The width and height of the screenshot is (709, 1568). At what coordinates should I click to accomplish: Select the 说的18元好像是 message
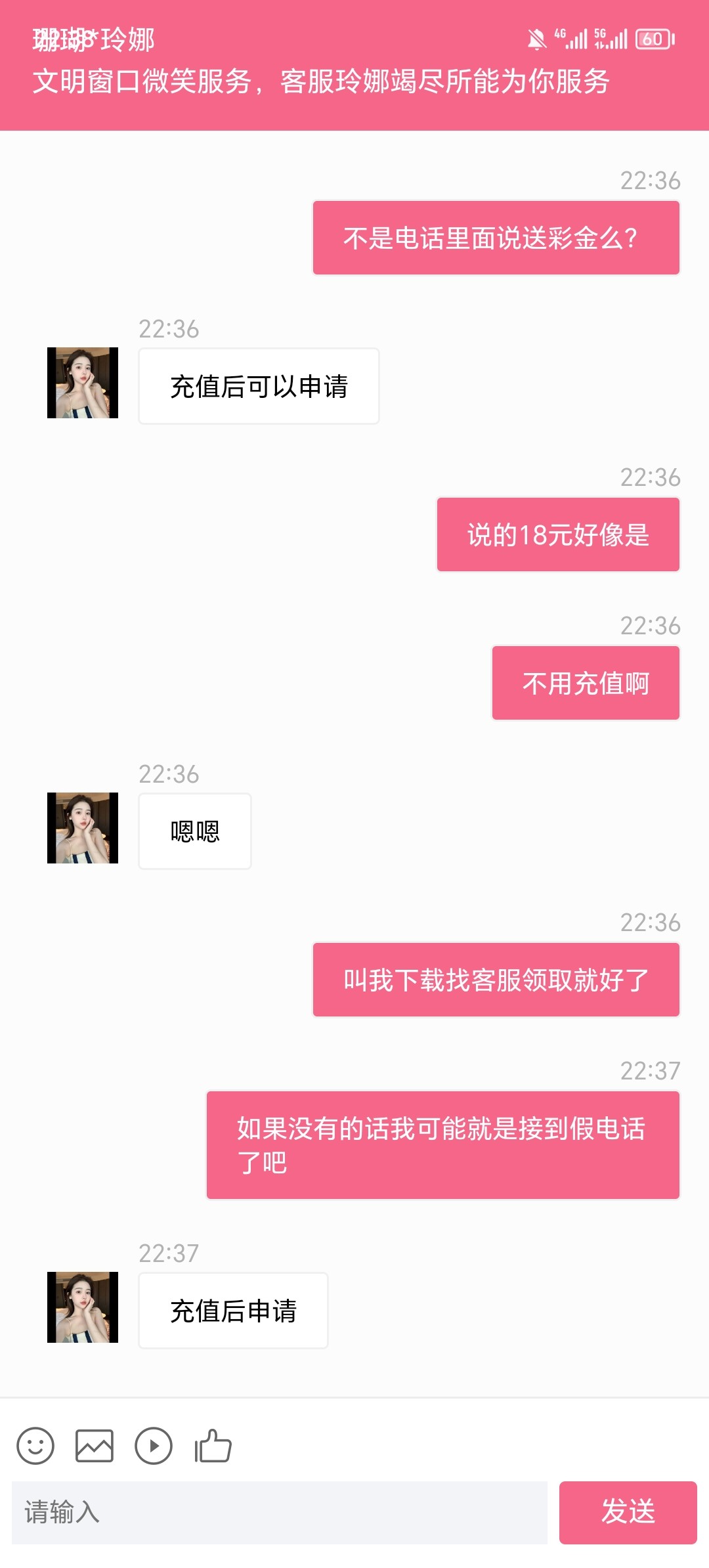coord(558,533)
